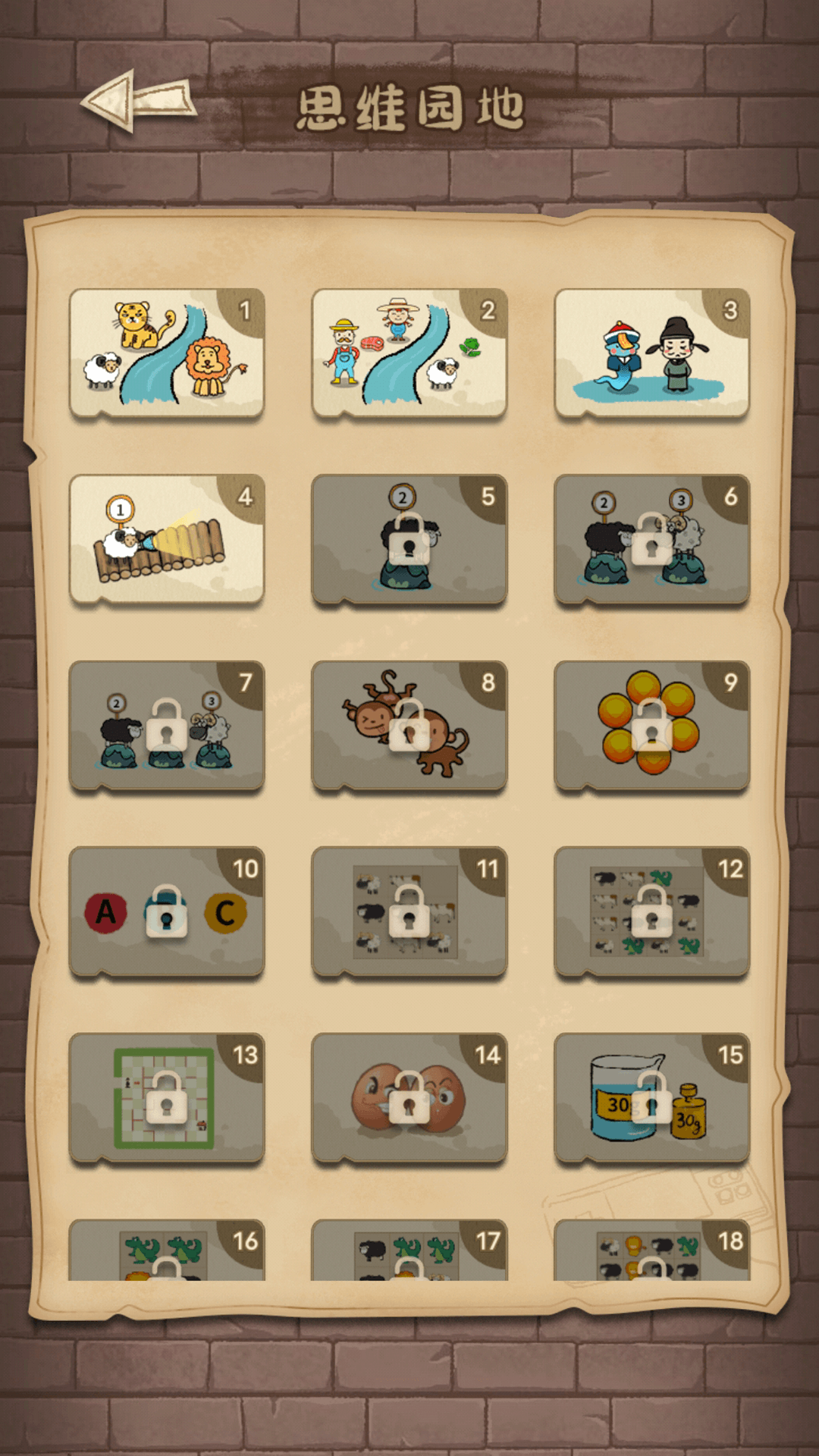Tap locked orange balls puzzle 9

[652, 725]
